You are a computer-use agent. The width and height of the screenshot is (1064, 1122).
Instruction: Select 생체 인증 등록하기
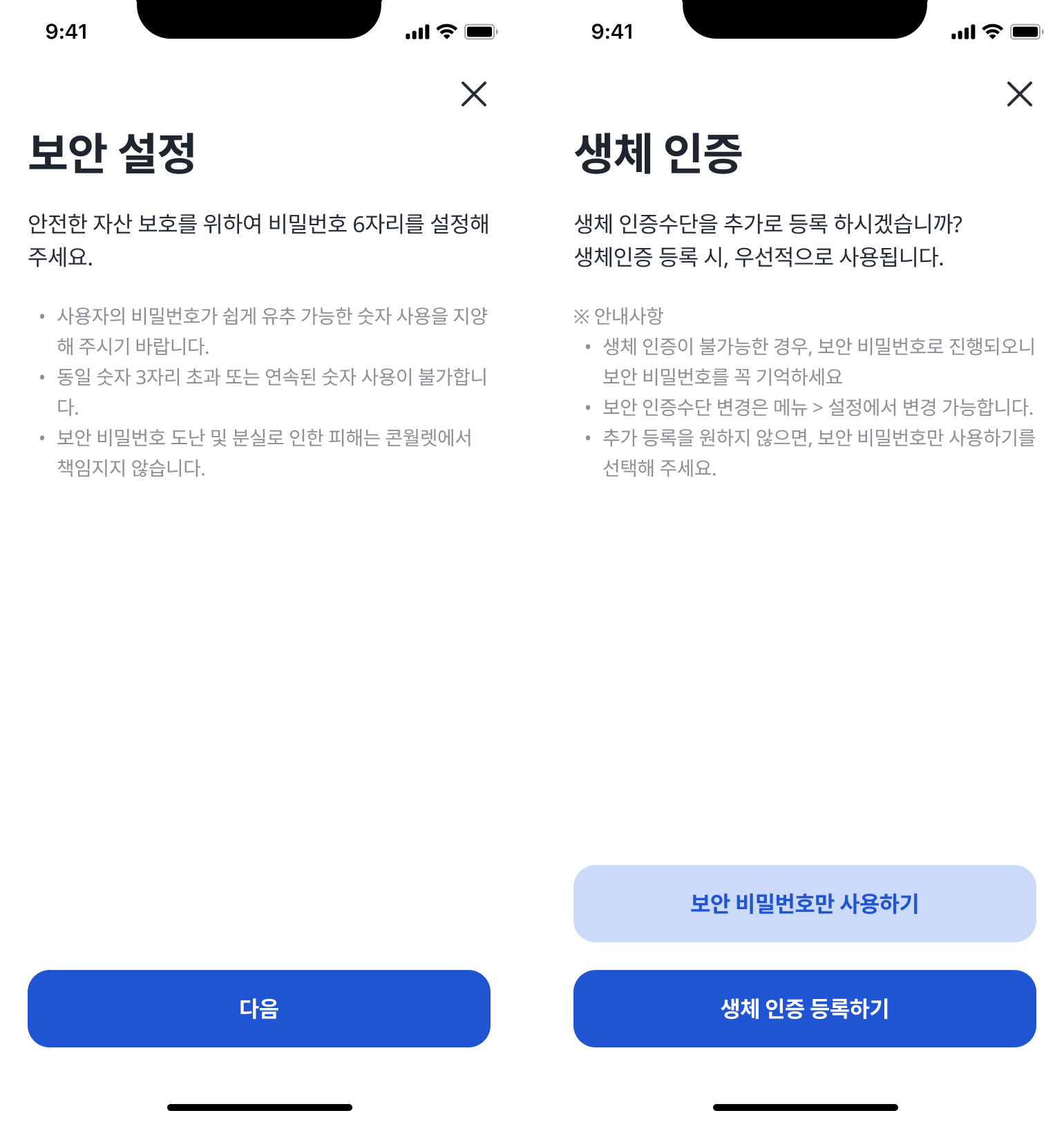(804, 1008)
